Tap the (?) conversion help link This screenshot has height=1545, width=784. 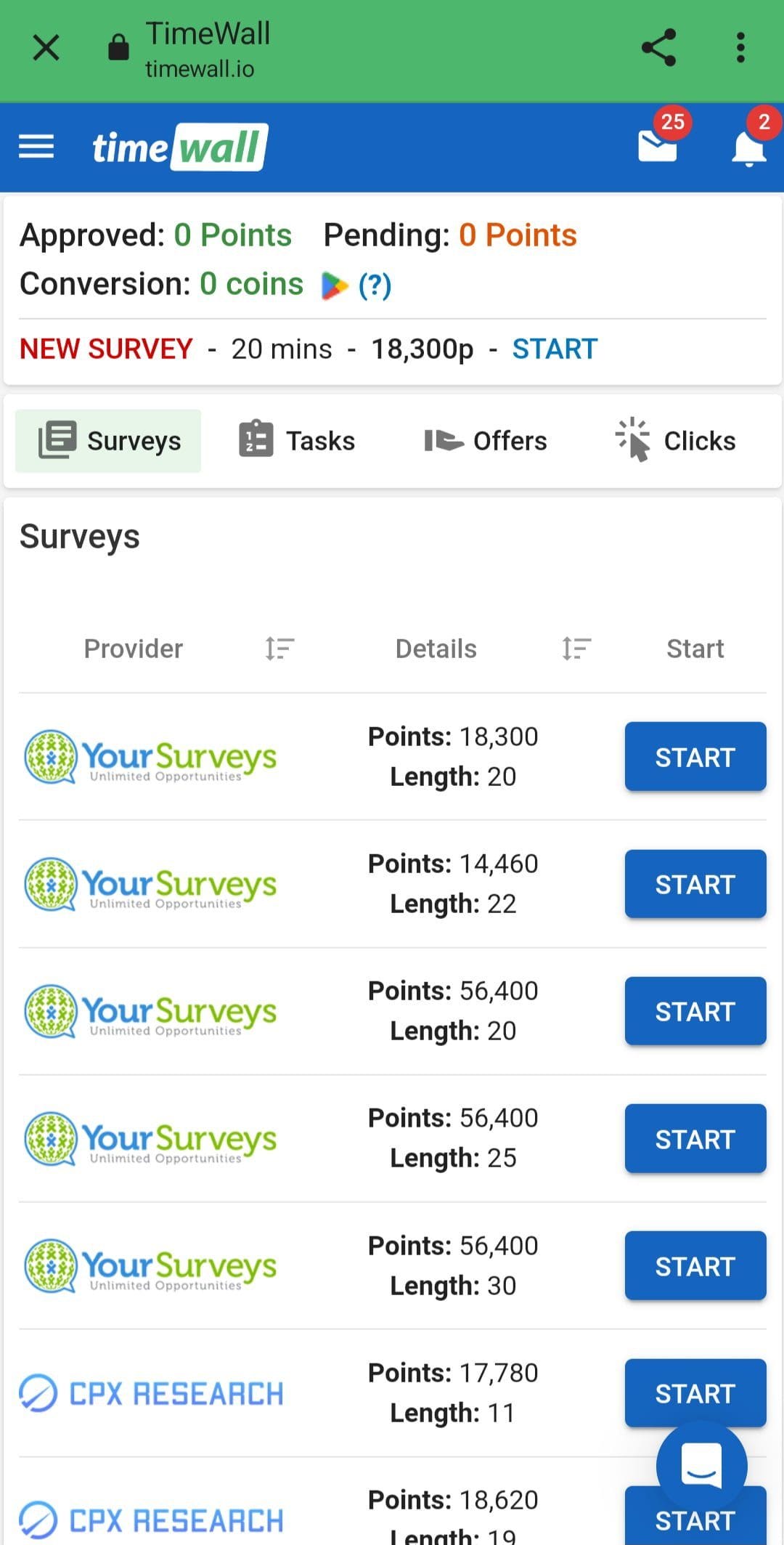click(375, 285)
